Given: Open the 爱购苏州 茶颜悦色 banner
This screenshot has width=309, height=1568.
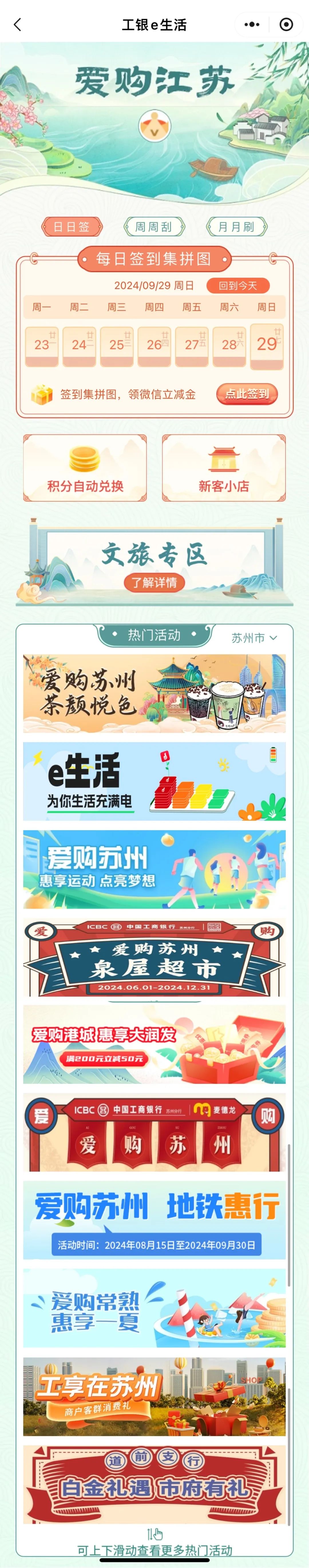Looking at the screenshot, I should click(x=154, y=693).
